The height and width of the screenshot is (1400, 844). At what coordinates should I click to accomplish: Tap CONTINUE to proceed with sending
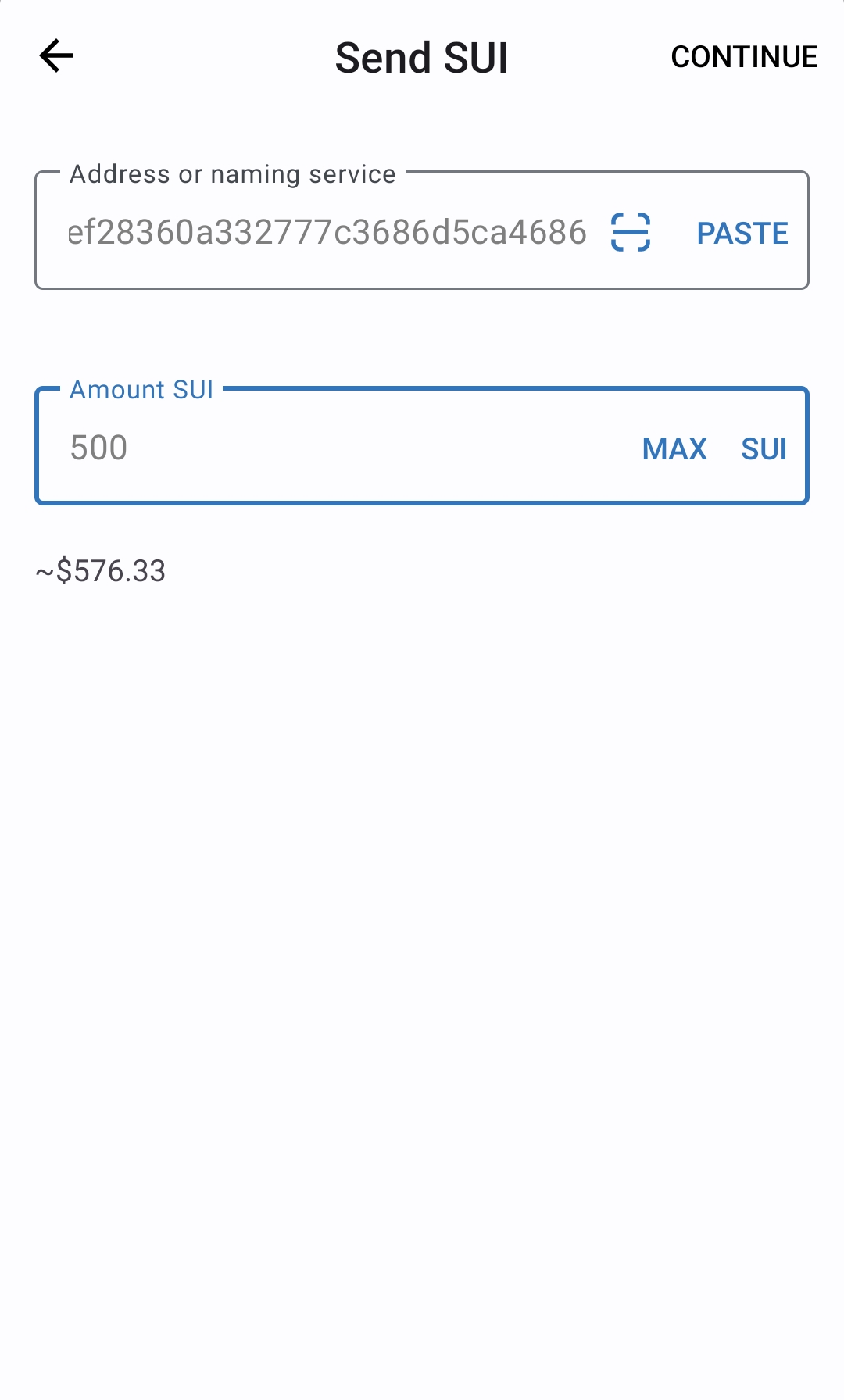744,57
